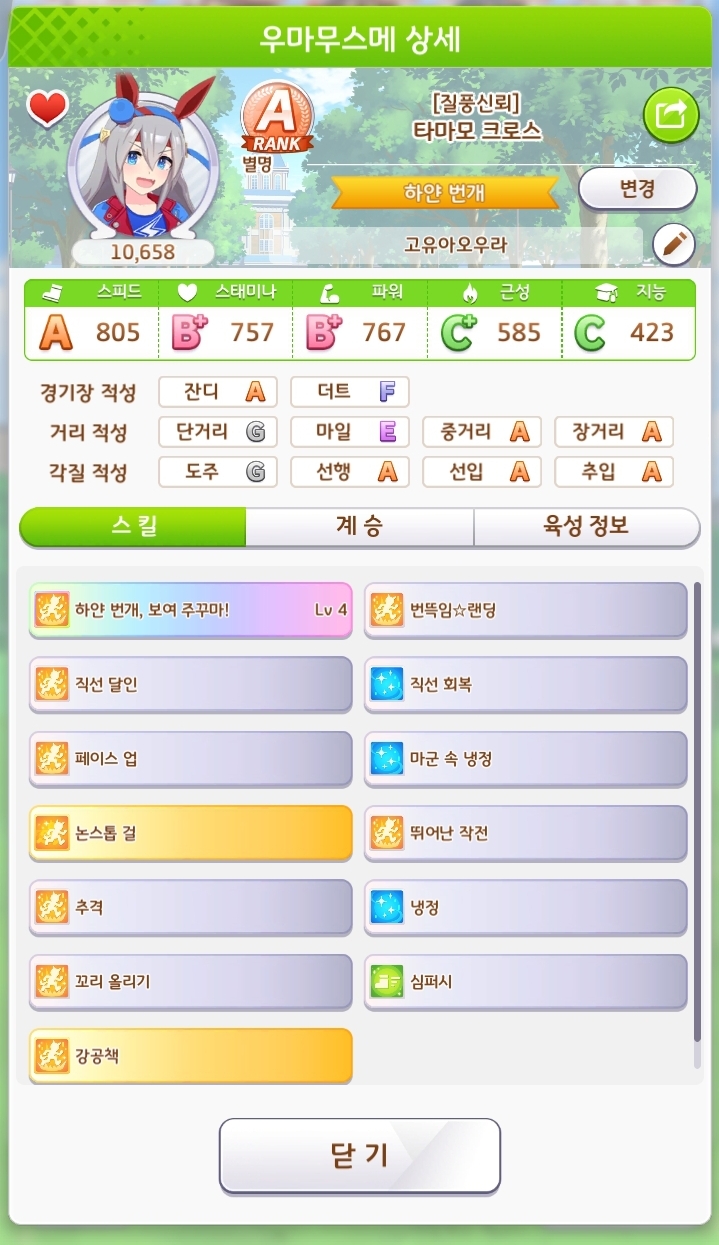Close the dialog with 닫기
719x1245 pixels.
pos(359,1155)
